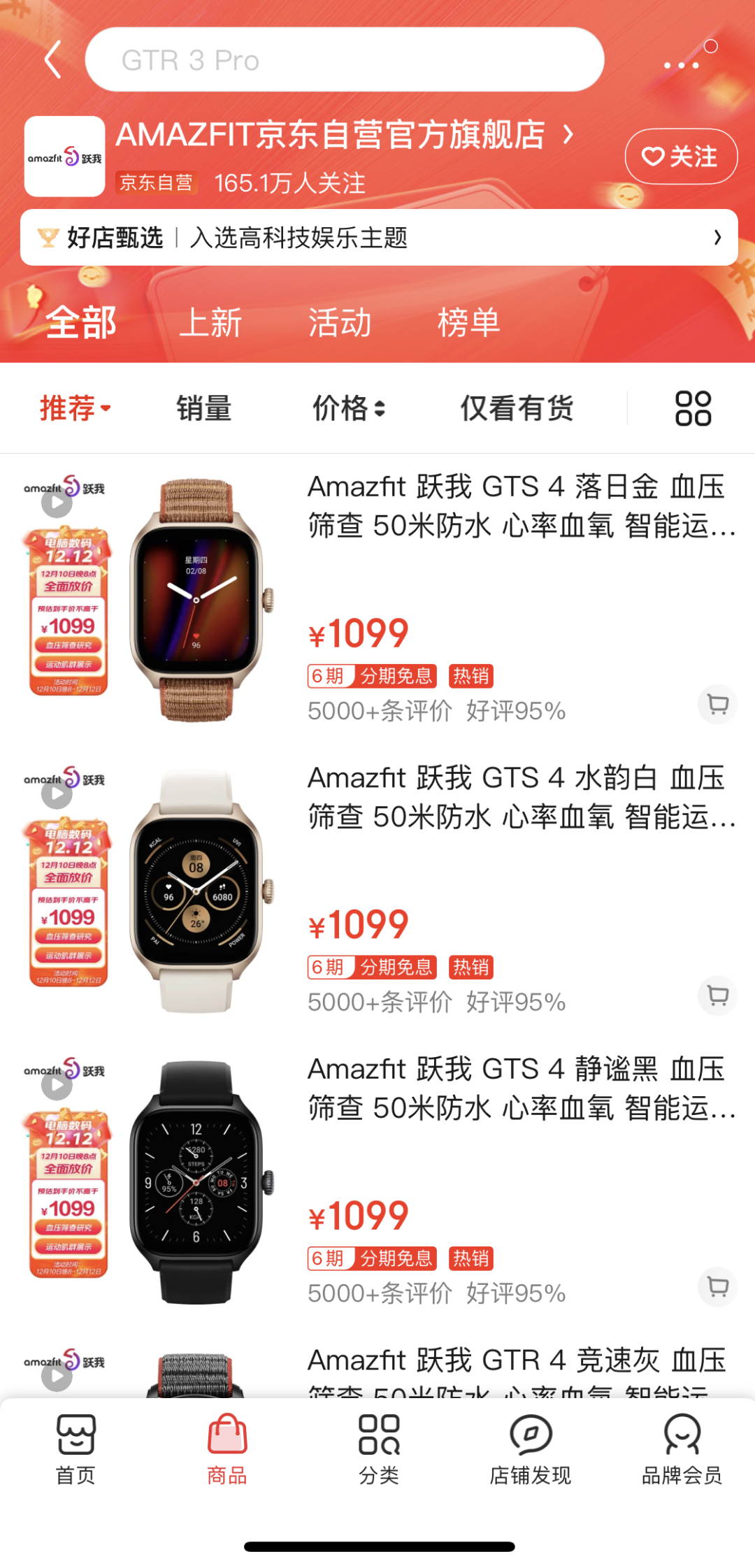This screenshot has height=1568, width=755.
Task: Switch to the 榜单 tab
Action: pyautogui.click(x=468, y=323)
